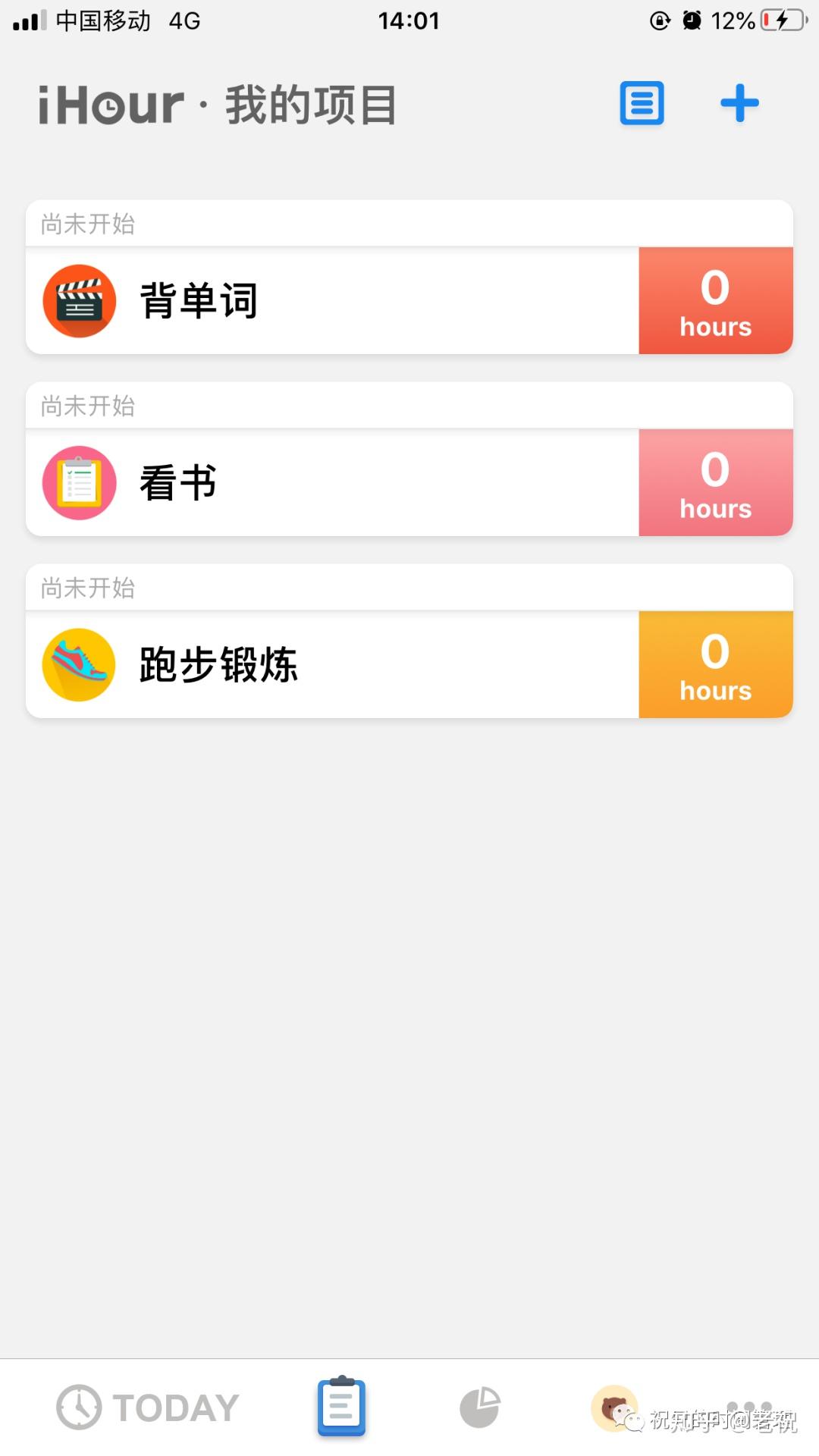Tap the 尚未开始 label above 背单词
The width and height of the screenshot is (819, 1456).
point(87,224)
